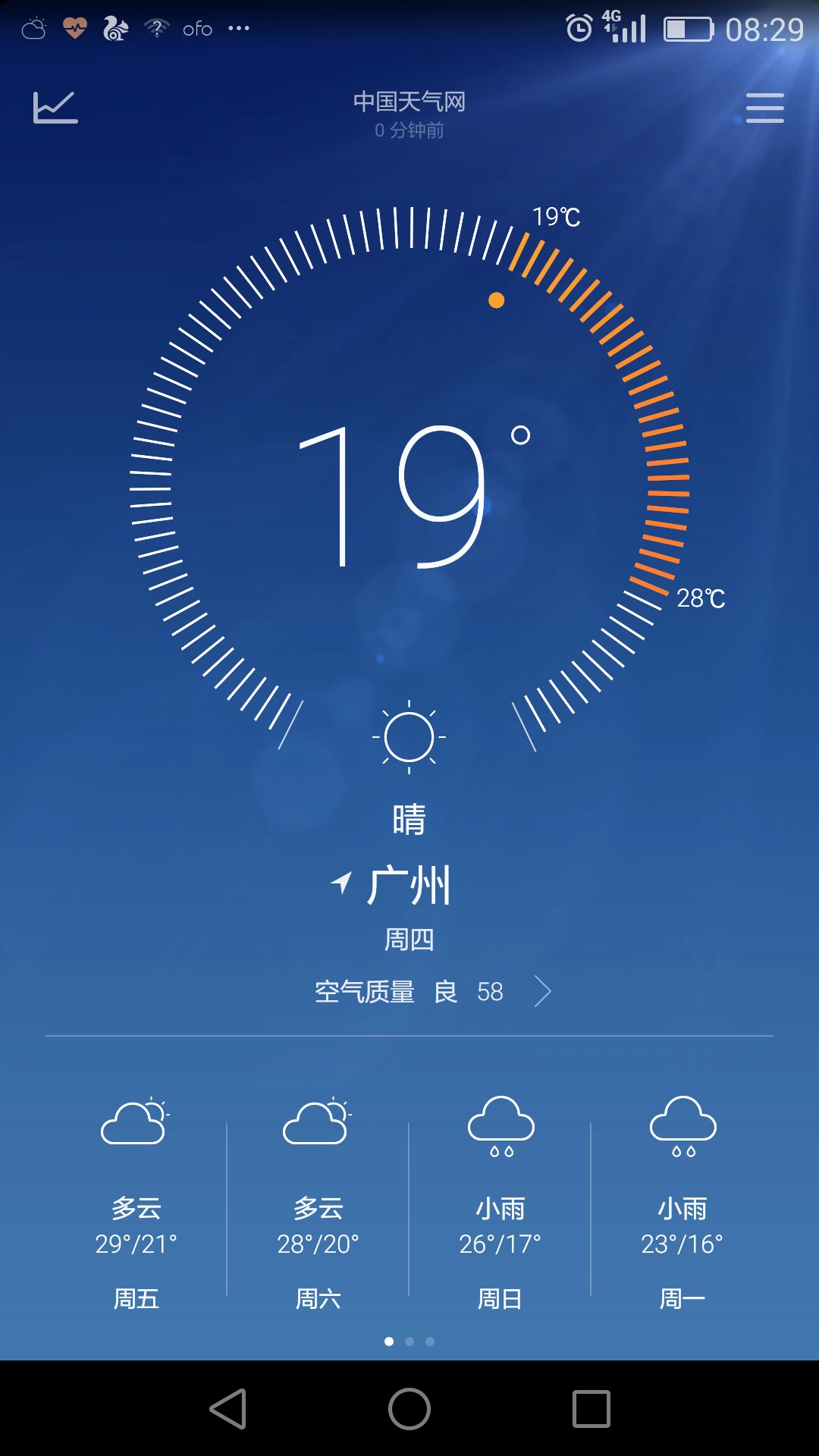View 周五 多云 forecast

[x=136, y=1204]
